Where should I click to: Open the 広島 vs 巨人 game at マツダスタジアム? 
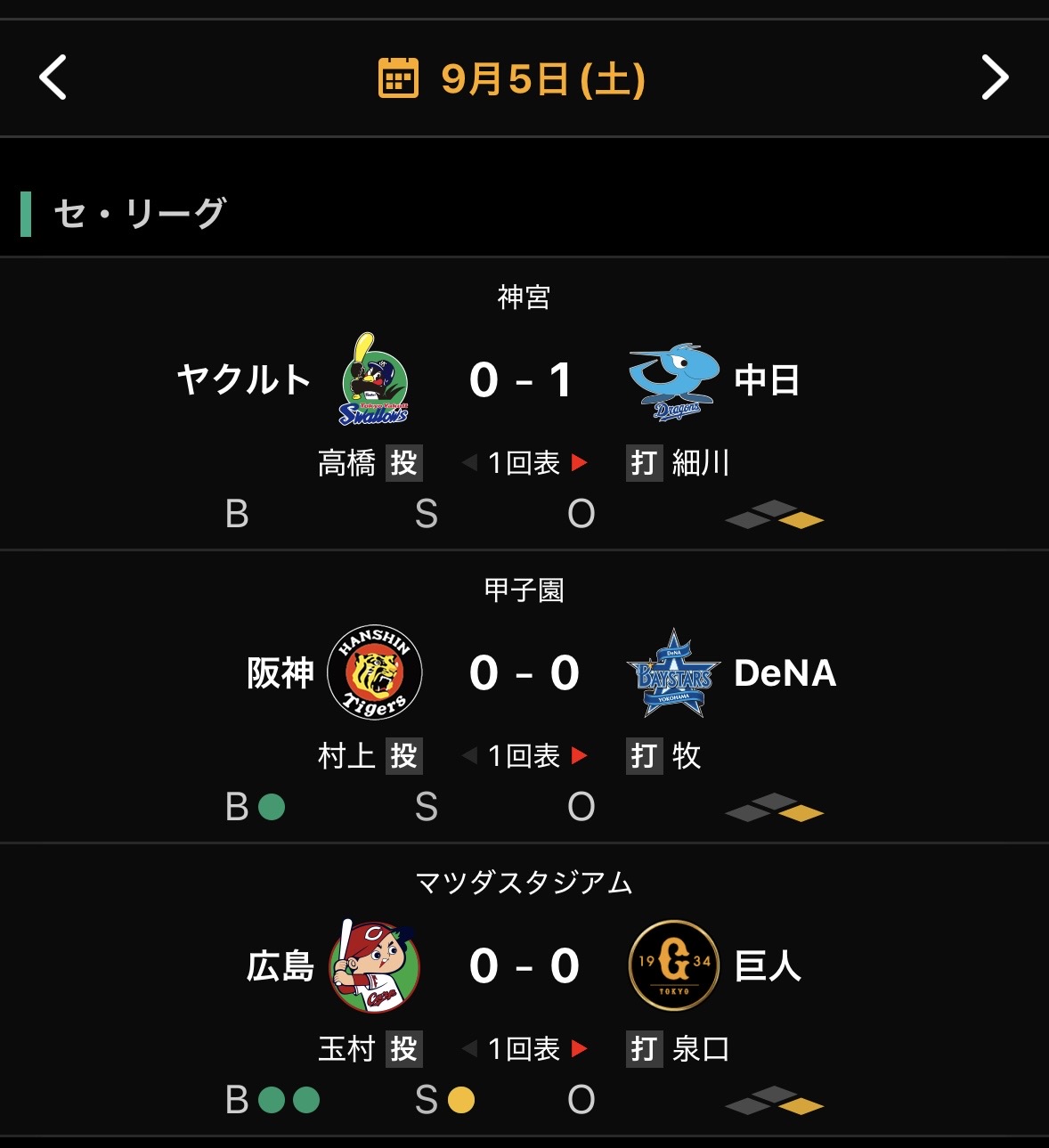[524, 989]
